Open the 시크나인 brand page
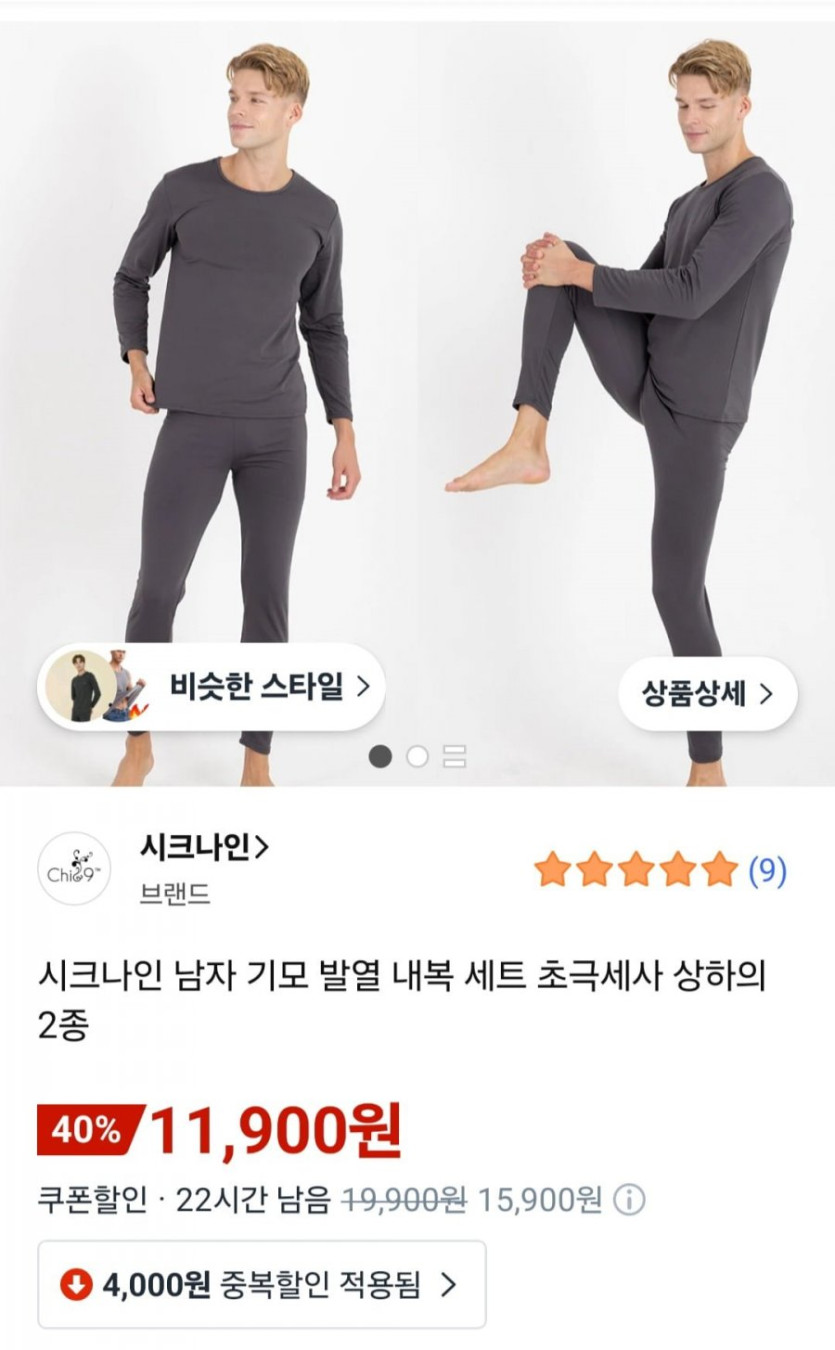This screenshot has width=835, height=1350. (205, 848)
